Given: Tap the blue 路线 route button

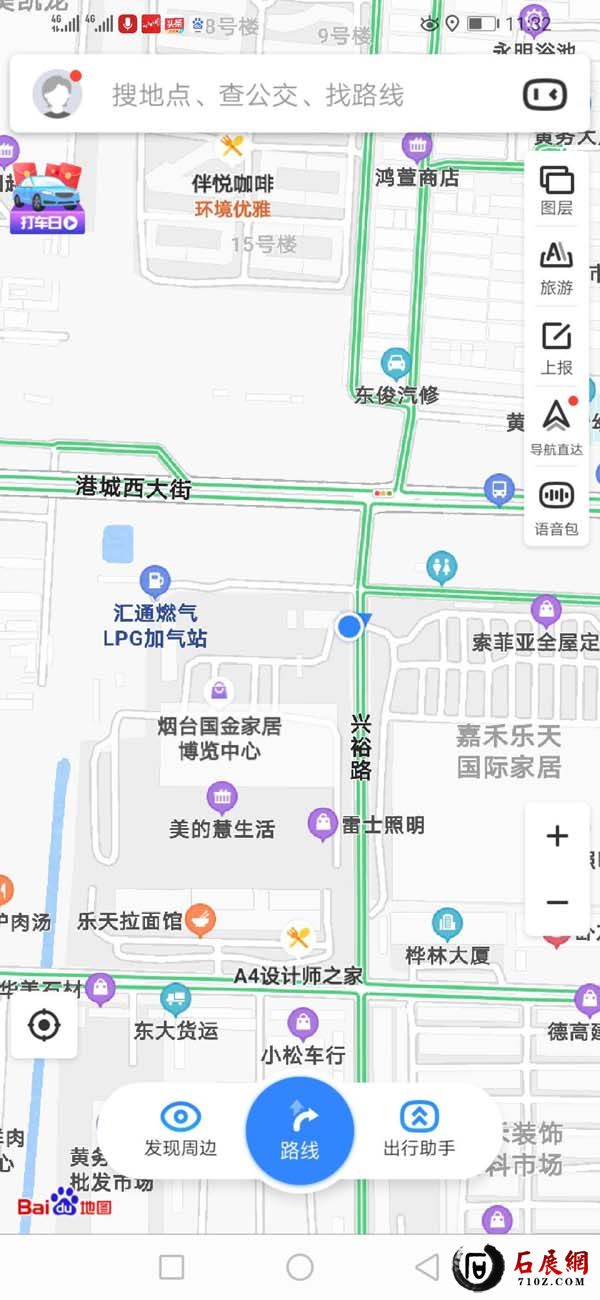Looking at the screenshot, I should 300,1130.
